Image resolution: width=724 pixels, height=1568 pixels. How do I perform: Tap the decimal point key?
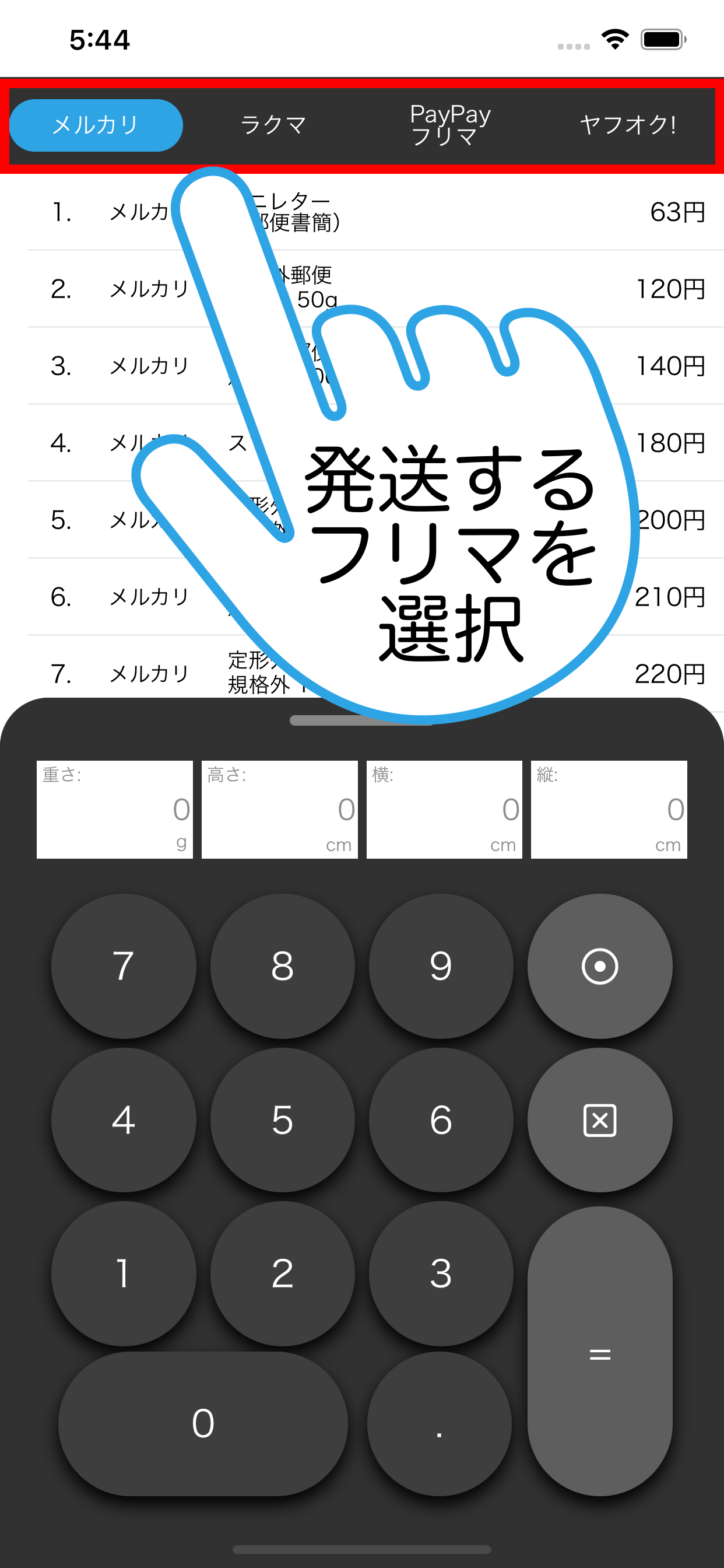click(x=439, y=1423)
